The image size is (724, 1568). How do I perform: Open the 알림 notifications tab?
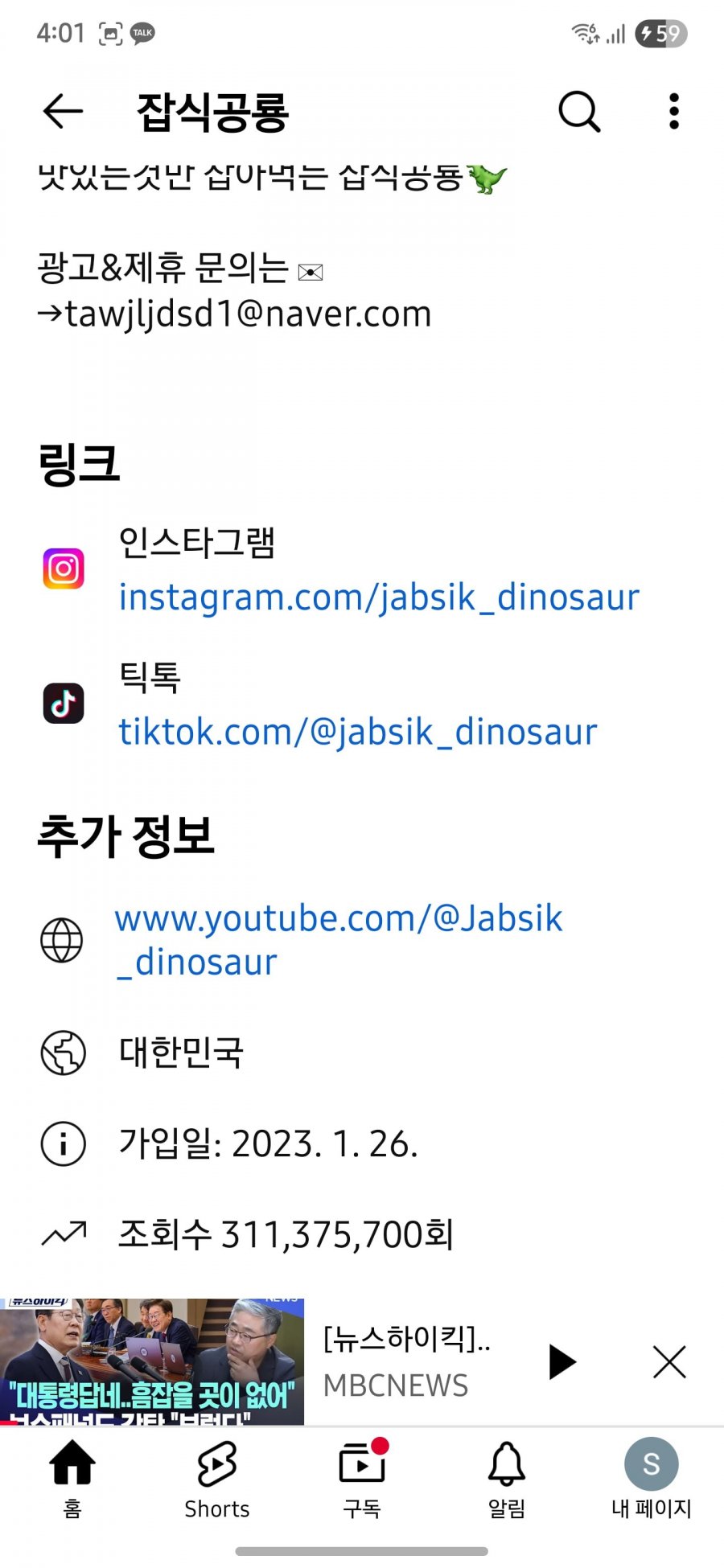507,1478
